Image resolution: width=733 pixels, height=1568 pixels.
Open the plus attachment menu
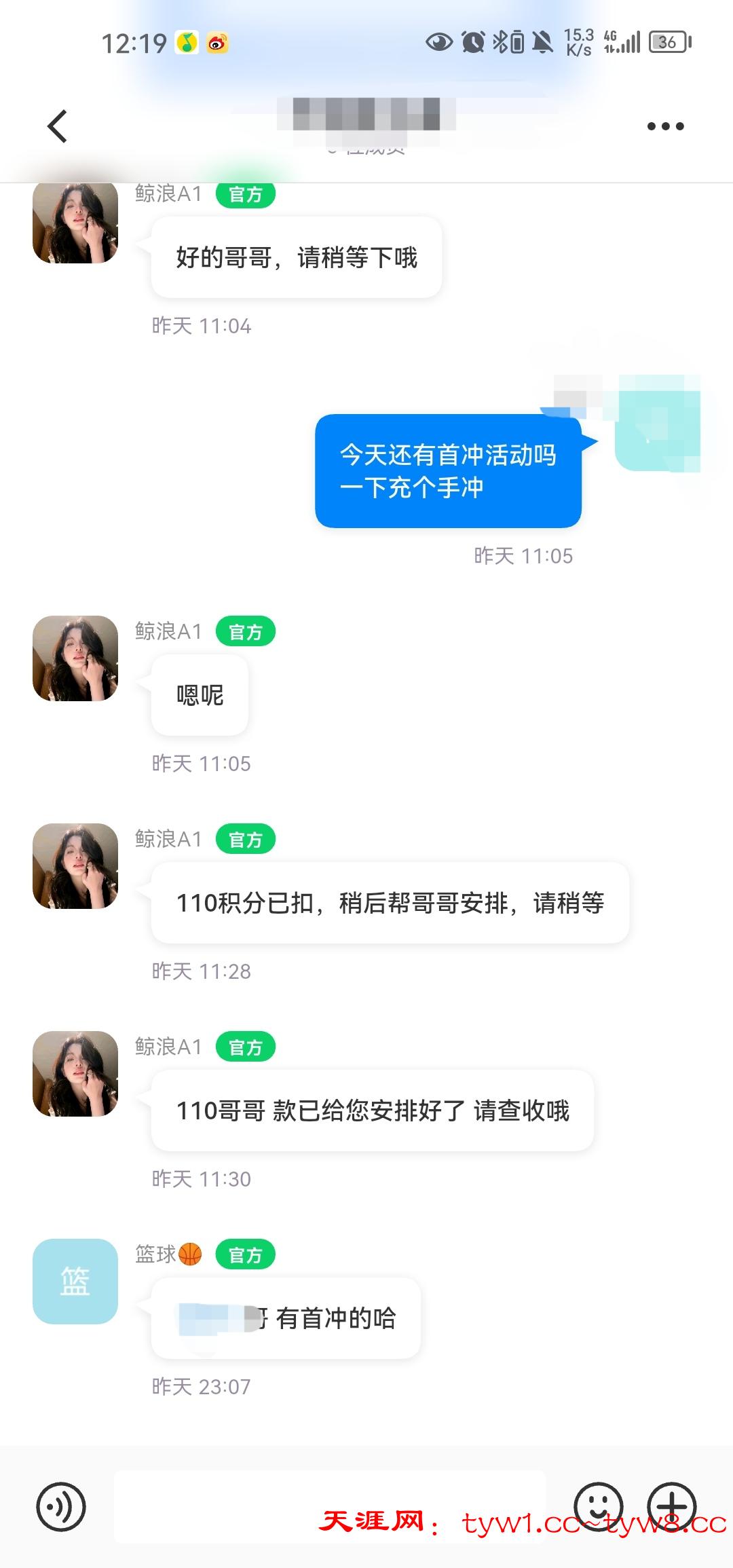point(672,1506)
